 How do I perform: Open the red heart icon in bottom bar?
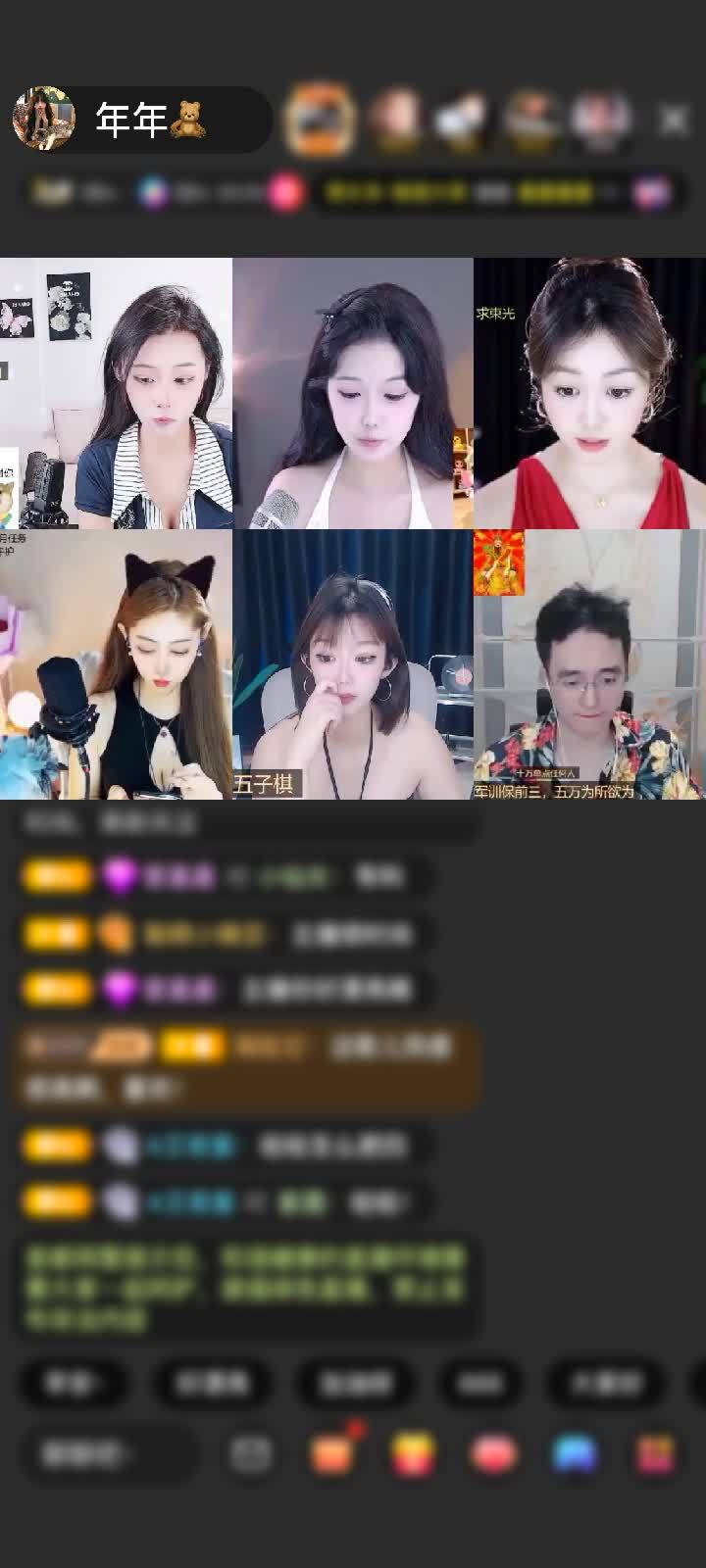pyautogui.click(x=493, y=1454)
